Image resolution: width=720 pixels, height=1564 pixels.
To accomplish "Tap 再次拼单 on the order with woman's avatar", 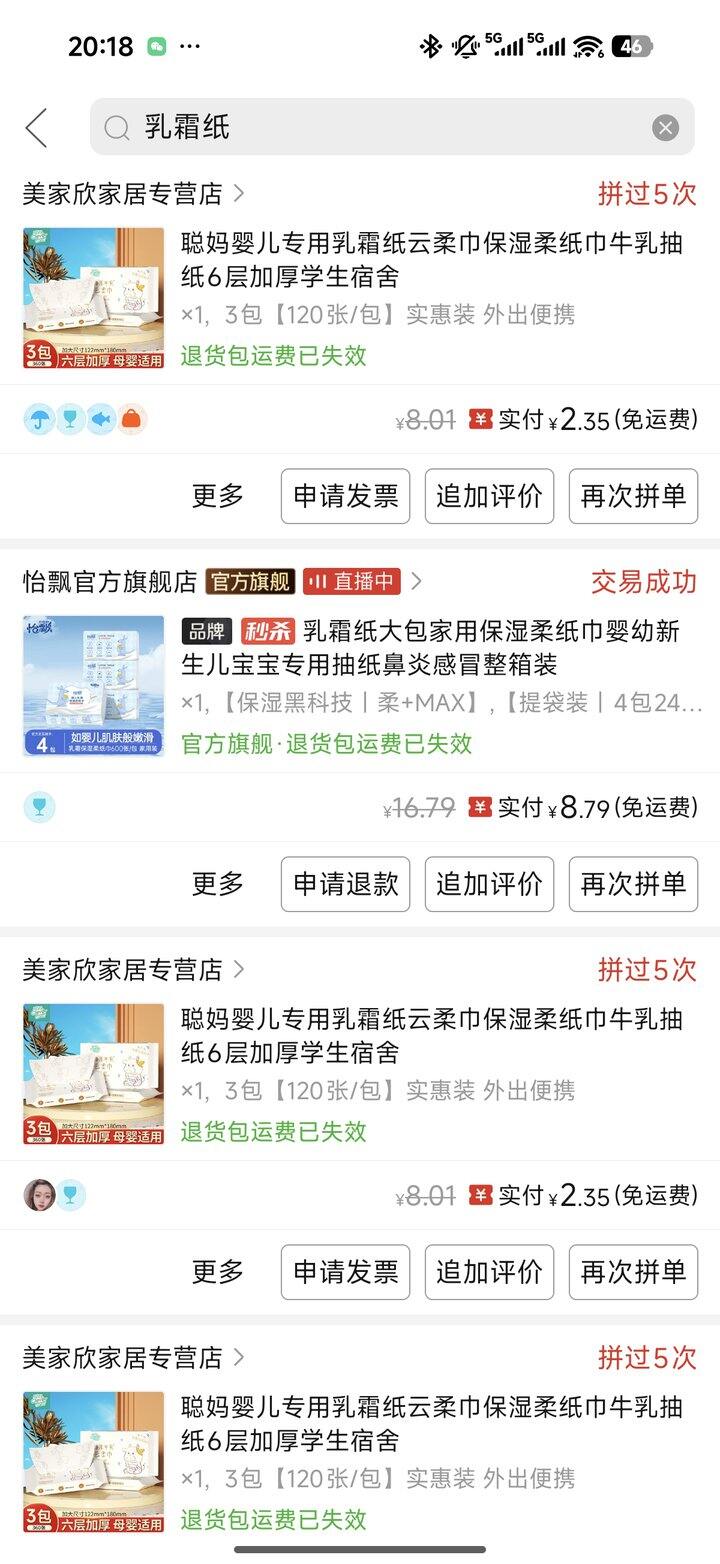I will click(x=633, y=1271).
